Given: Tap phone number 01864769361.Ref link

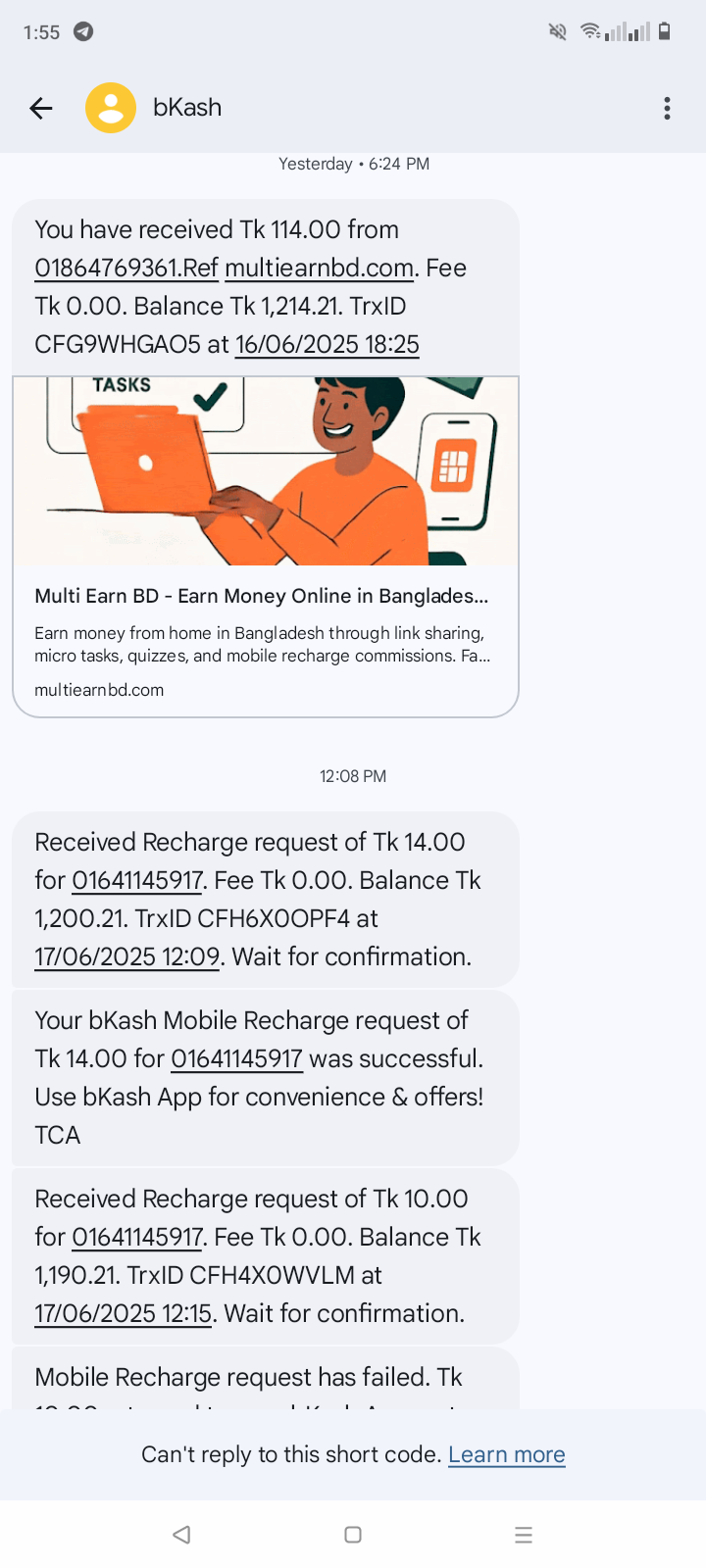Looking at the screenshot, I should click(x=126, y=269).
